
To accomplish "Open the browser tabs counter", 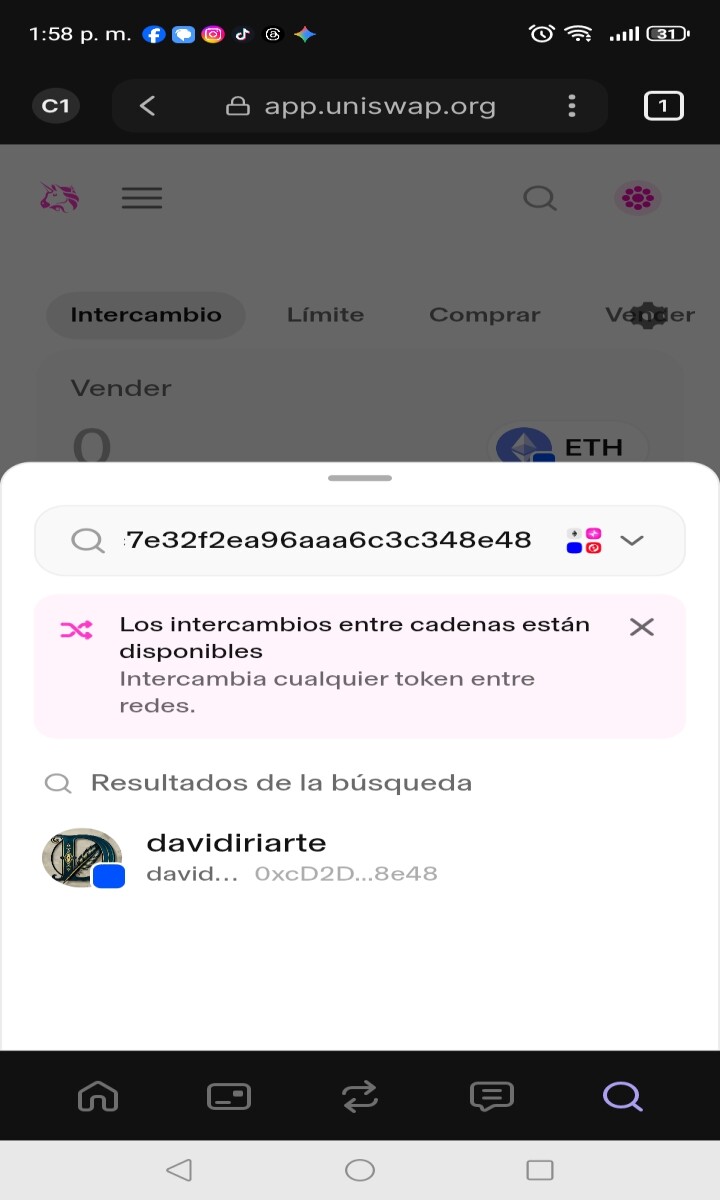I will point(663,106).
